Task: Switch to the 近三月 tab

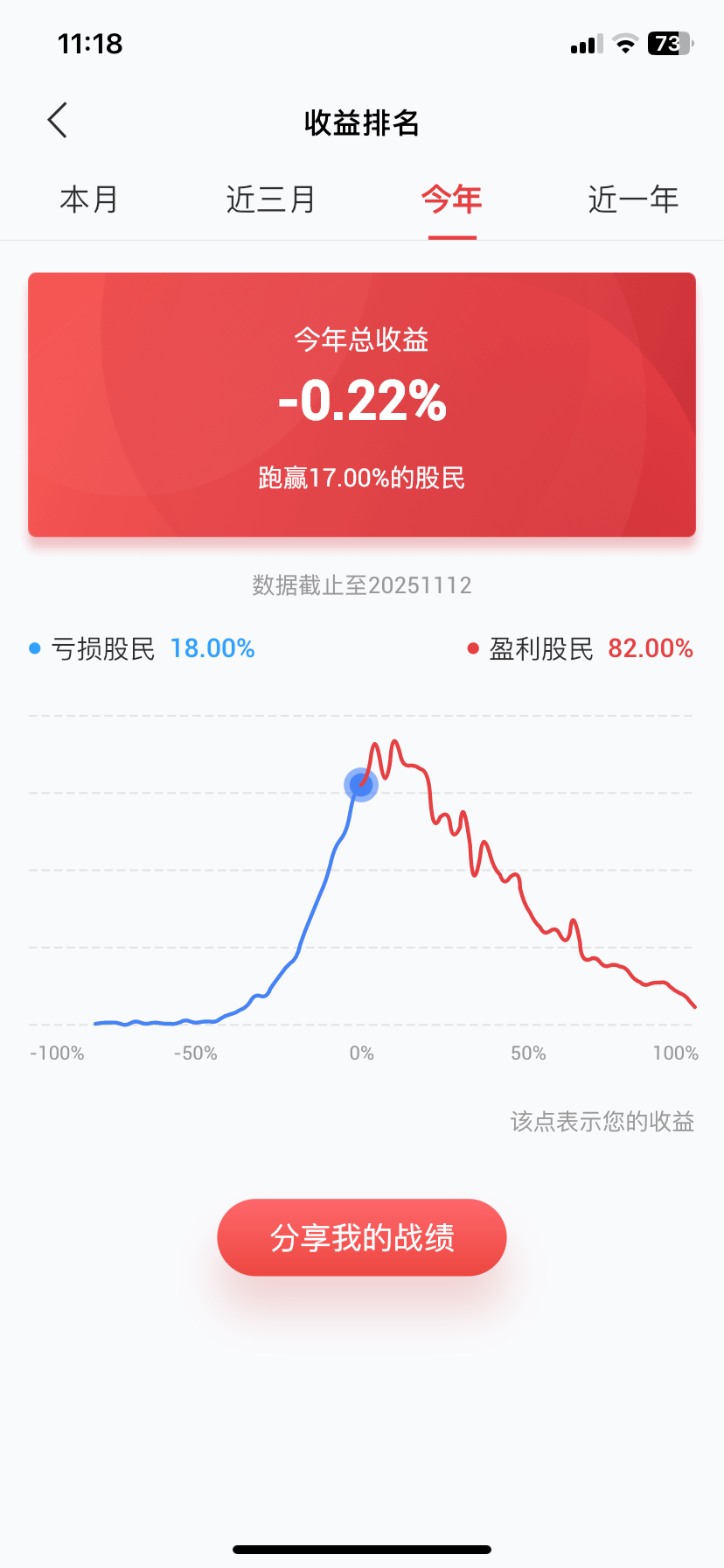Action: click(x=270, y=199)
